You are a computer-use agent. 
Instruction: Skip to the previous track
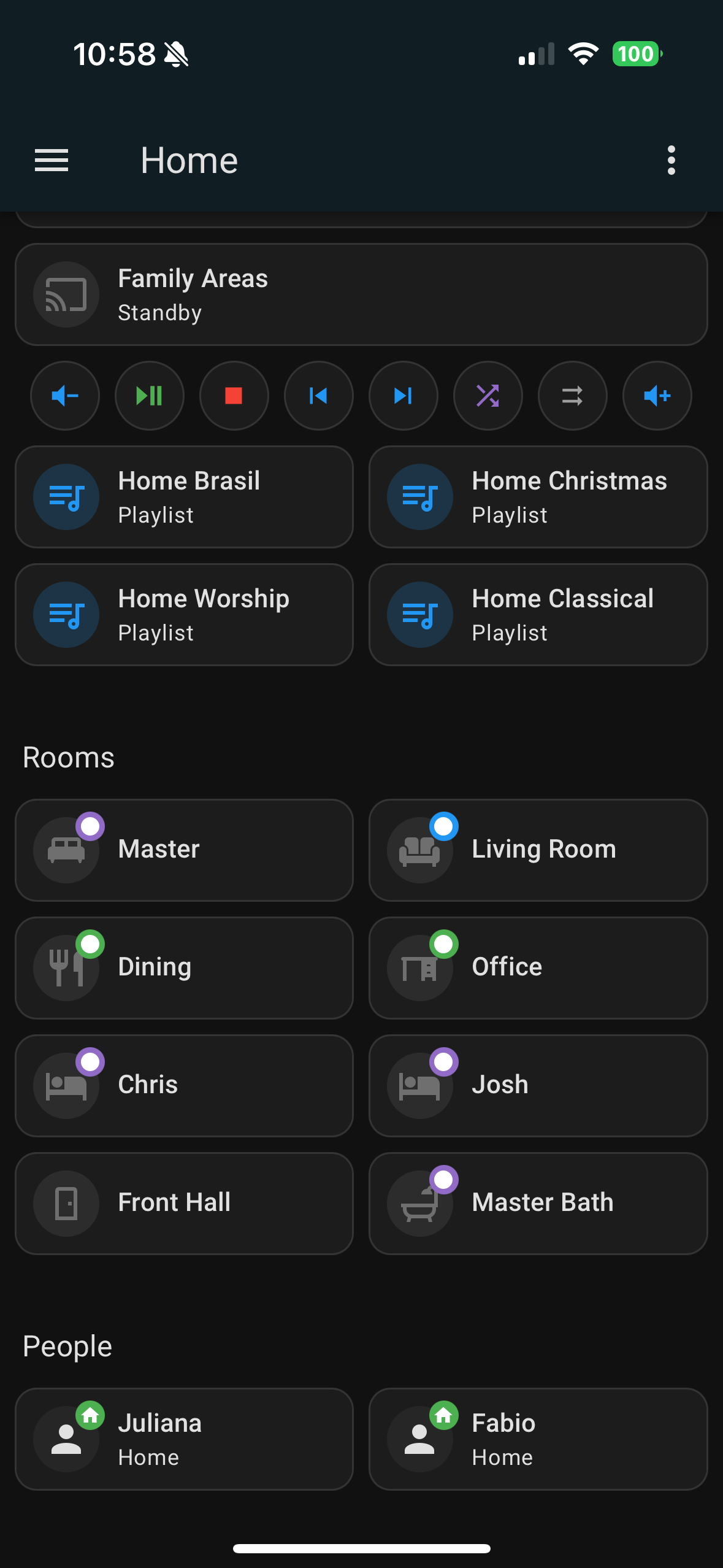319,396
